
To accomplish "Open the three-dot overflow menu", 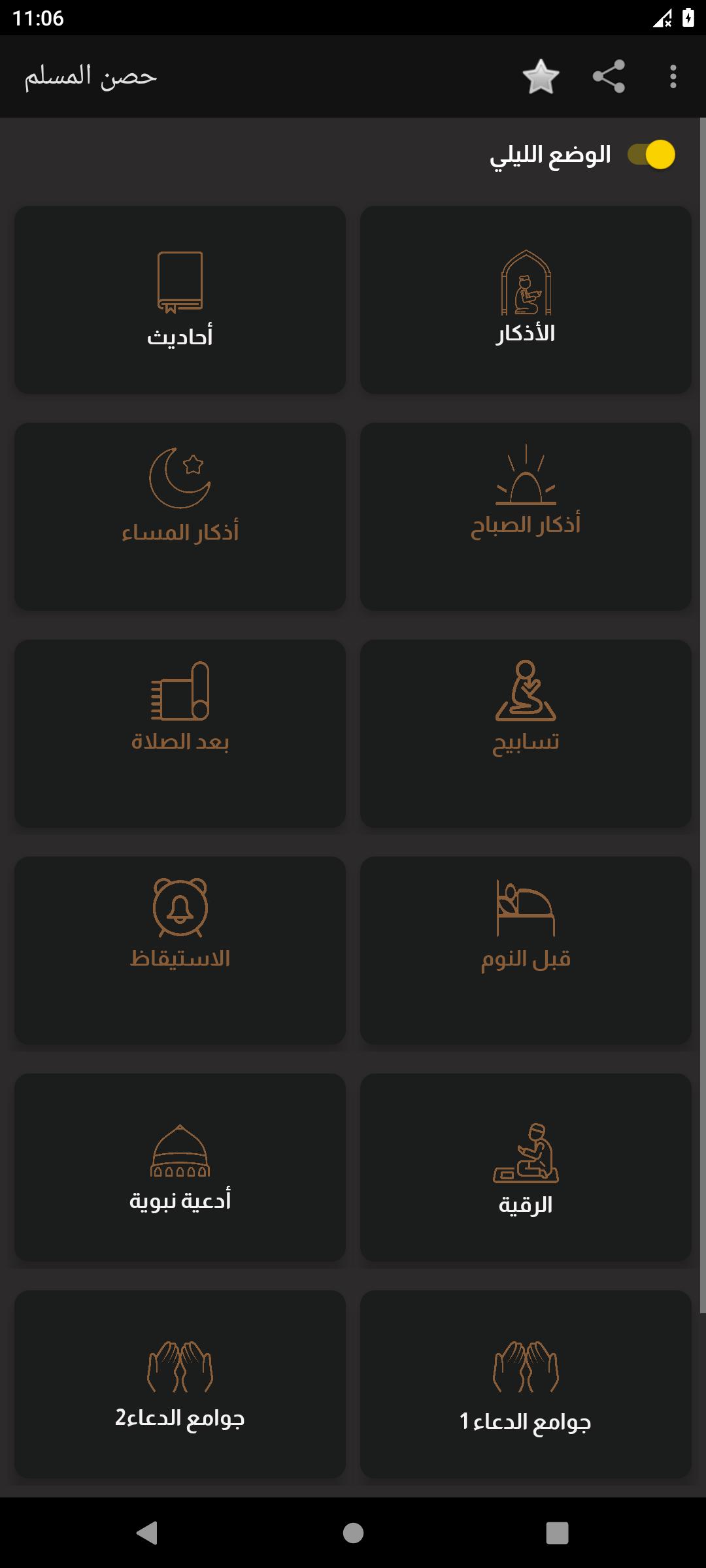I will pos(673,77).
